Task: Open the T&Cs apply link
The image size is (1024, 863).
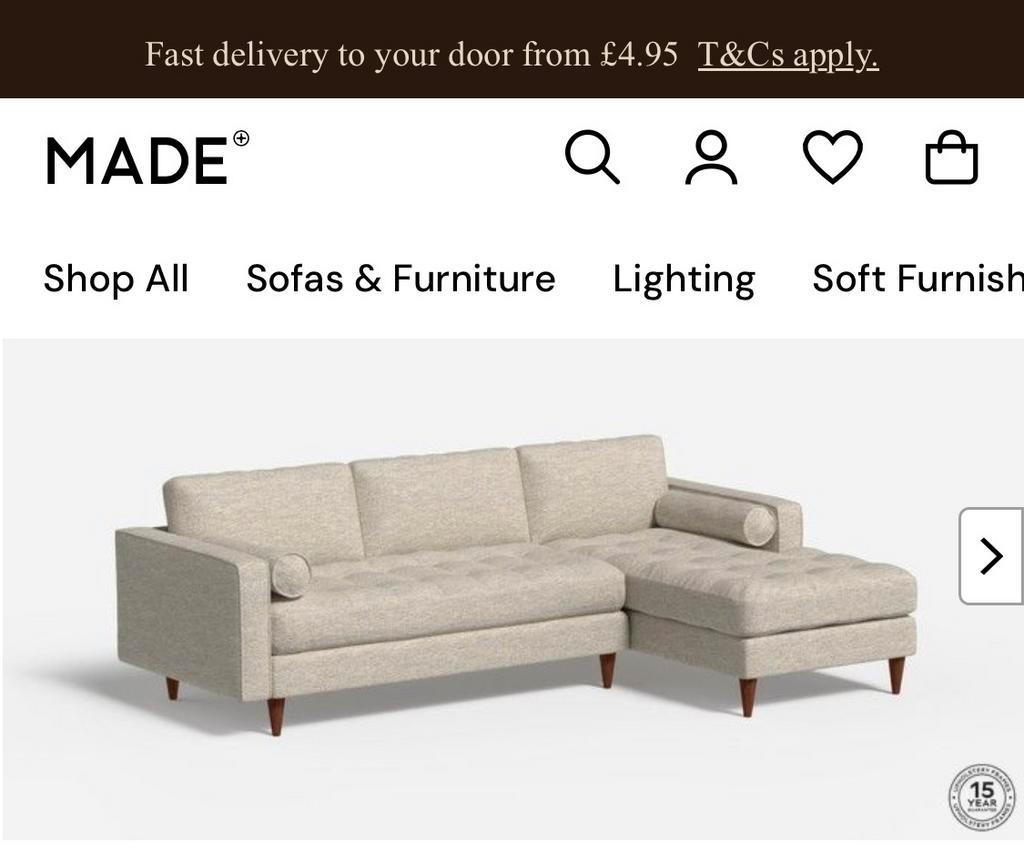Action: (787, 54)
